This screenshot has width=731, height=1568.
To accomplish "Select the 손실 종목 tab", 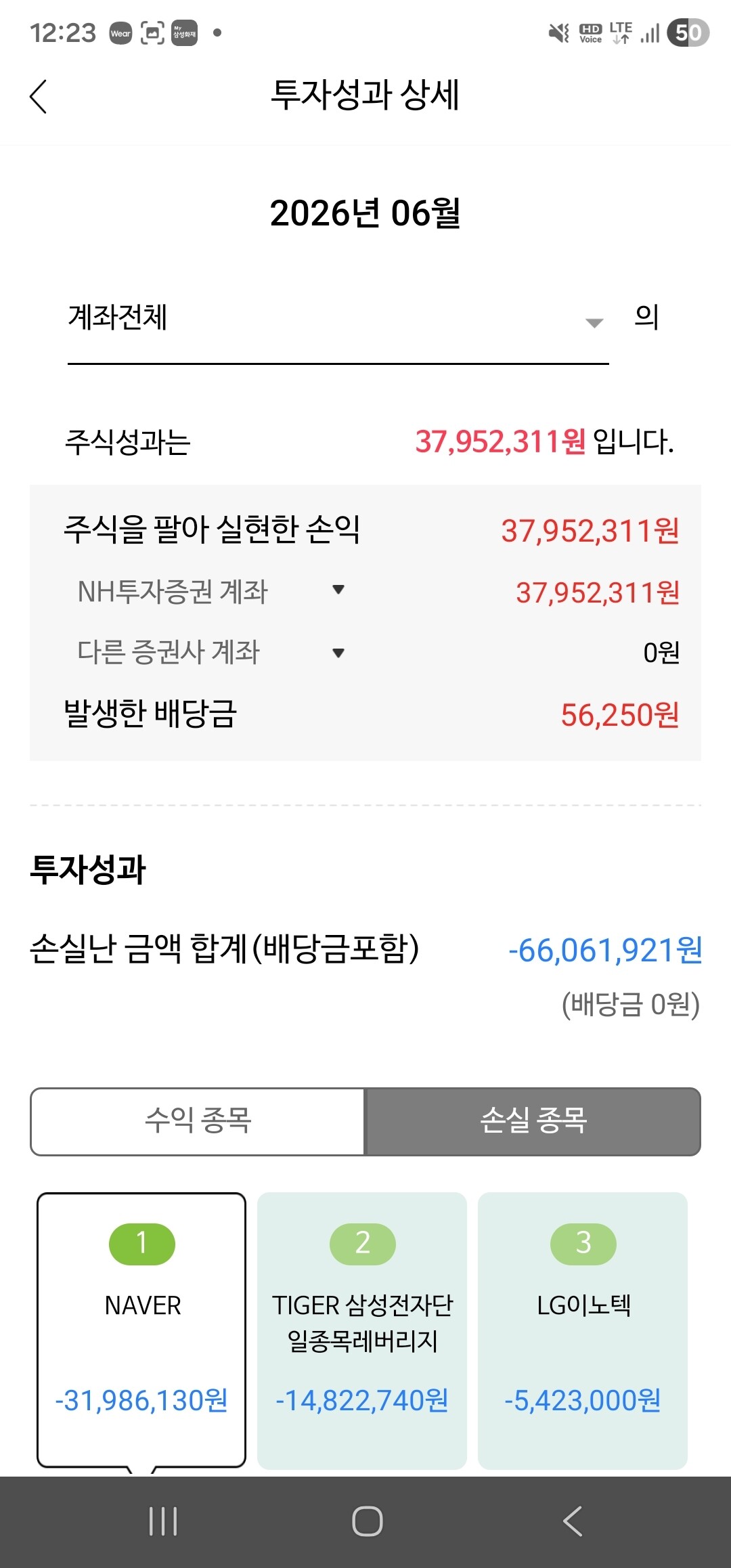I will [x=533, y=1121].
